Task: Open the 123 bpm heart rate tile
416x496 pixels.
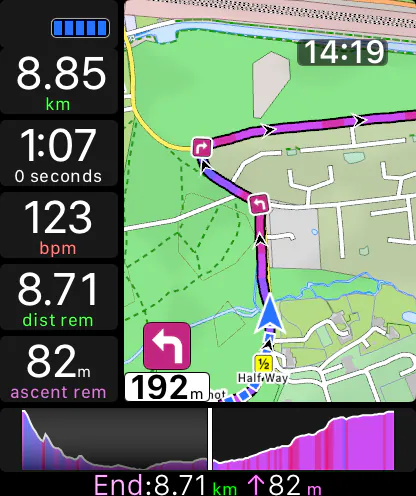Action: tap(59, 225)
